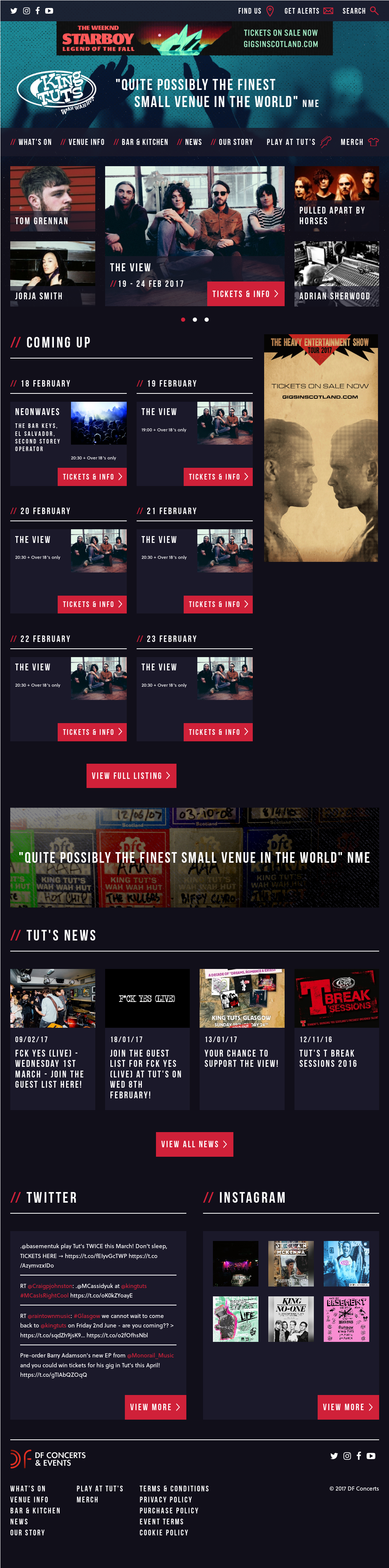Screen dimensions: 389x1568
Task: Read the Tut's T Break Sessions 2016 story
Action: [x=336, y=1058]
